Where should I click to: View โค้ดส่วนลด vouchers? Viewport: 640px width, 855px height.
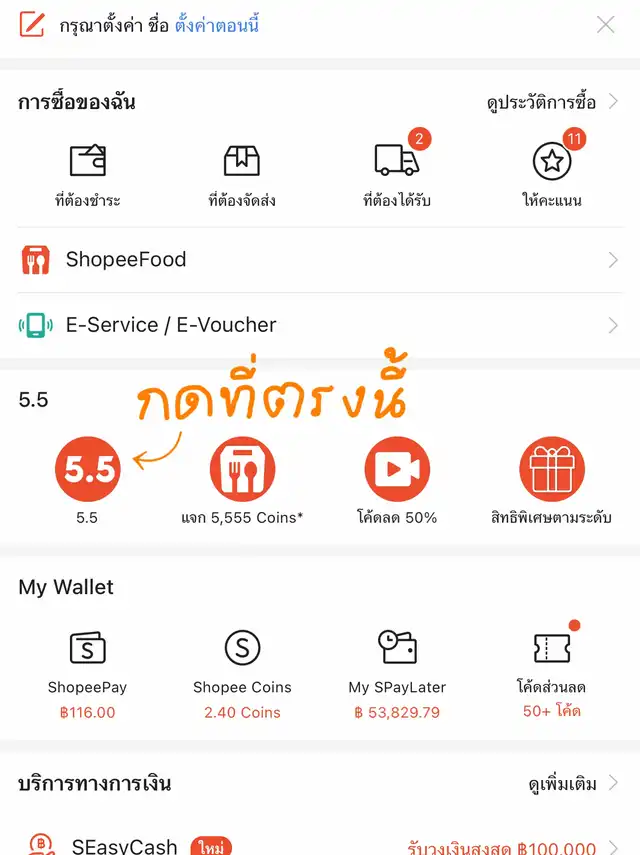[551, 662]
